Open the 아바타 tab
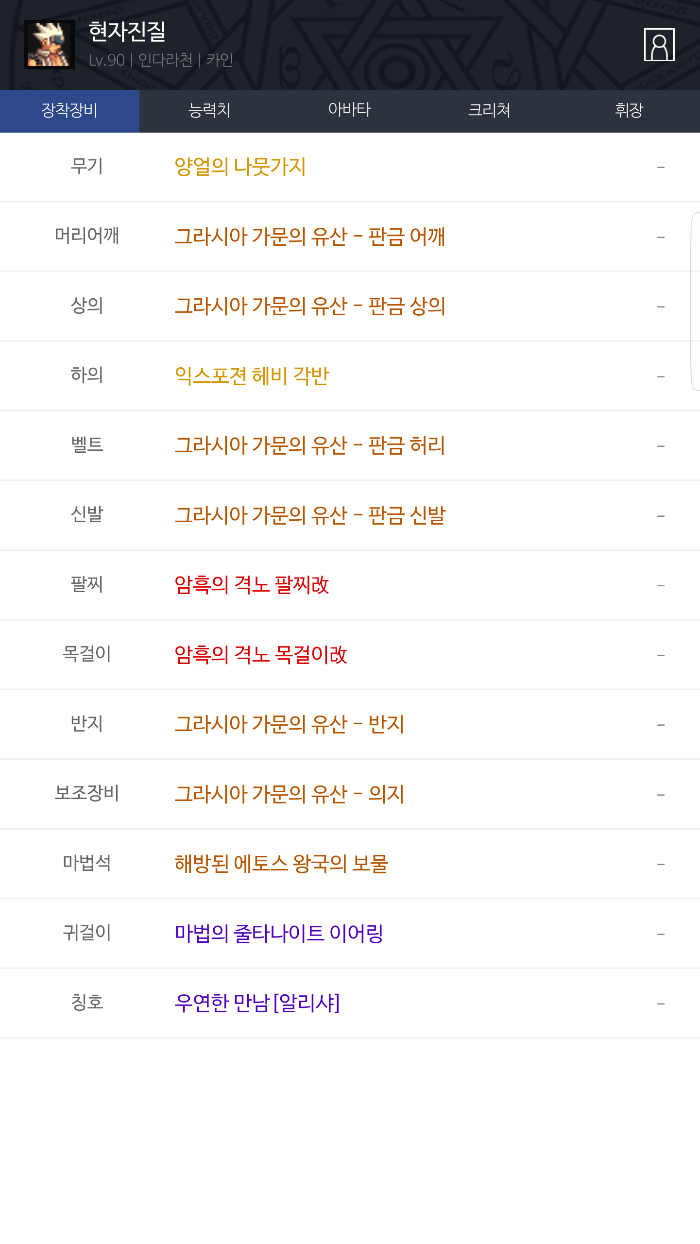Screen dimensions: 700x1244 (349, 111)
